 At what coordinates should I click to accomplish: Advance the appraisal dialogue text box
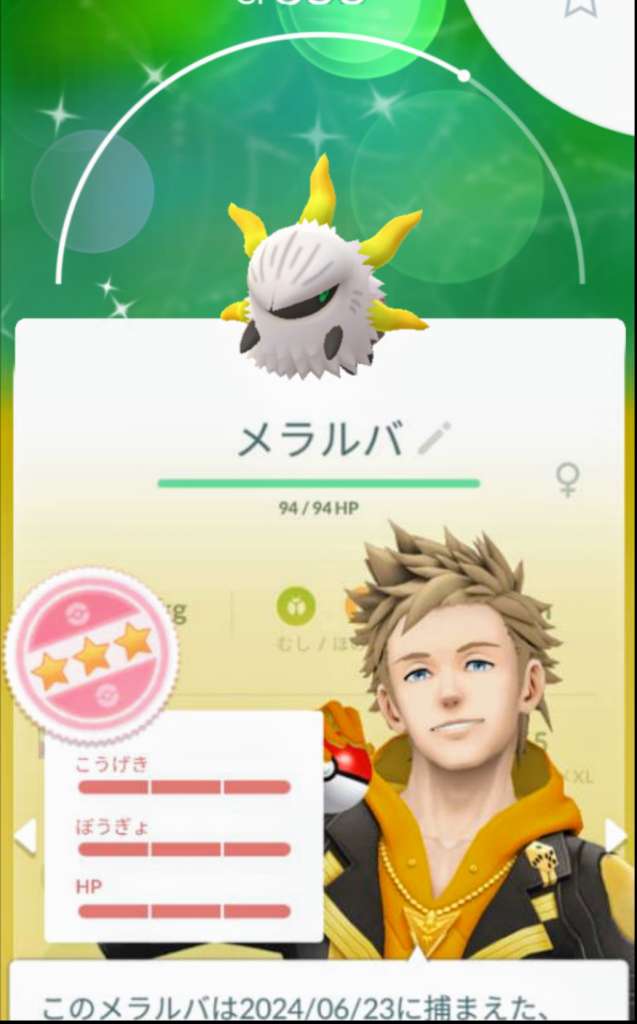pos(318,995)
